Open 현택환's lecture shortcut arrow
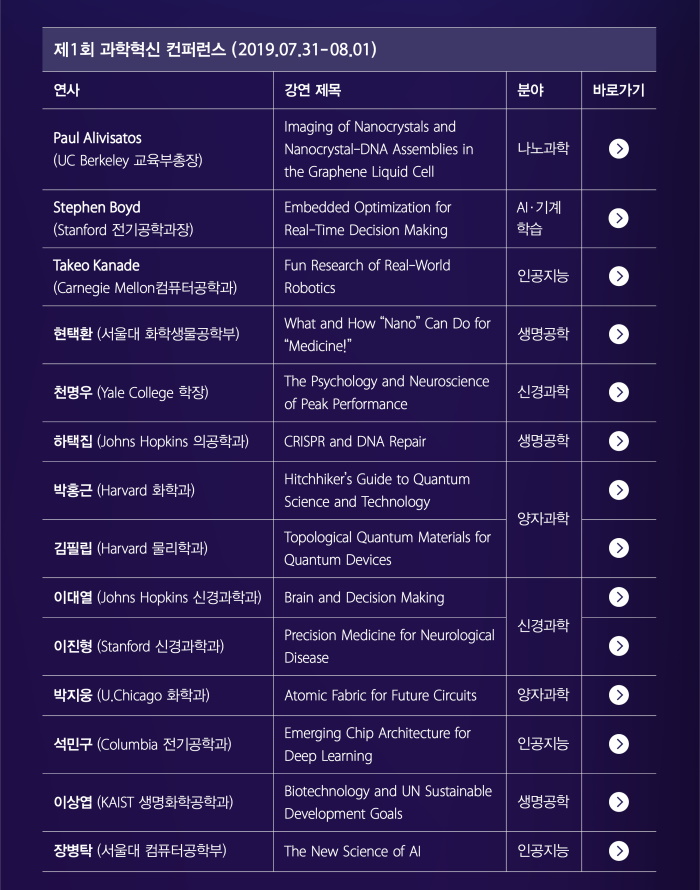The width and height of the screenshot is (700, 890). (x=618, y=334)
